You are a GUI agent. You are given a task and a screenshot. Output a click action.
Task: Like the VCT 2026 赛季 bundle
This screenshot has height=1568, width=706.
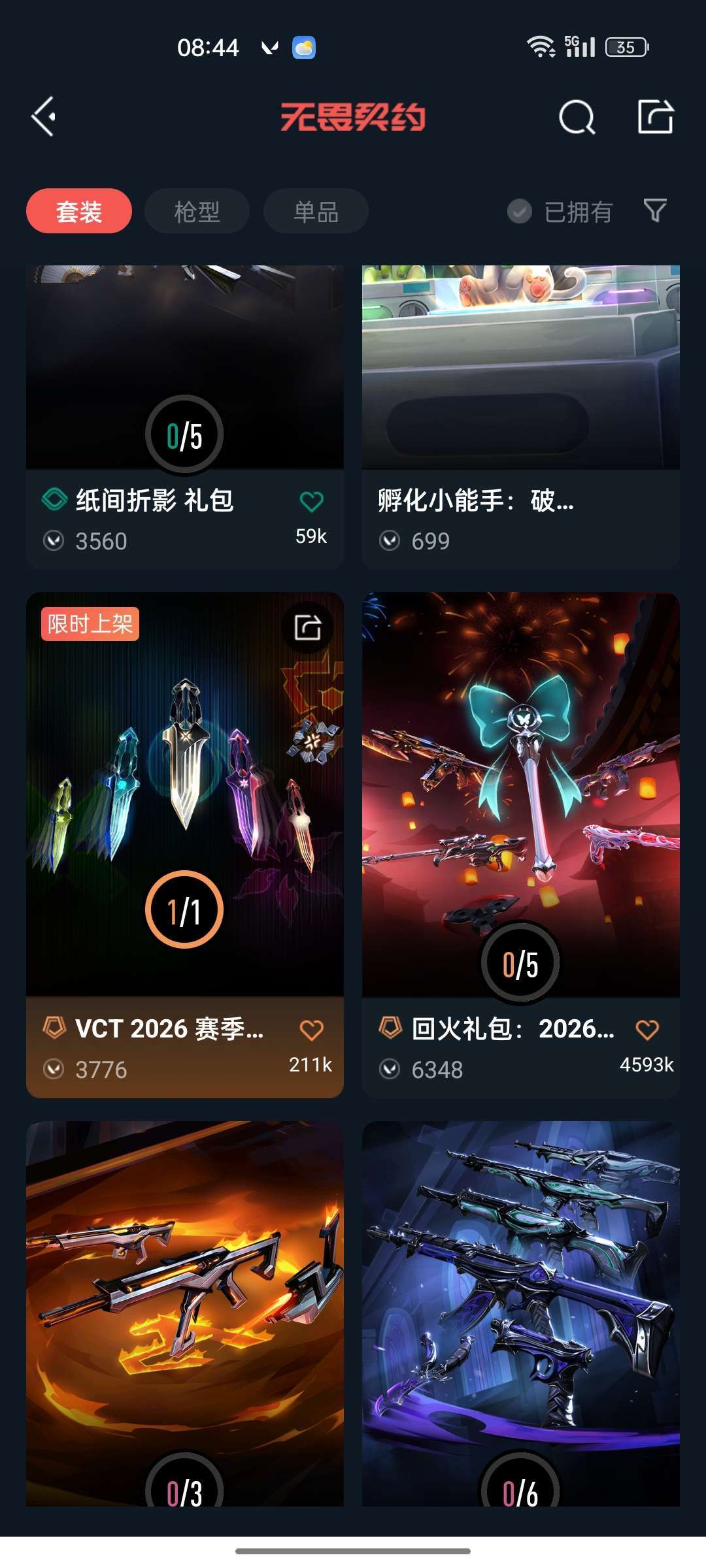[311, 1030]
